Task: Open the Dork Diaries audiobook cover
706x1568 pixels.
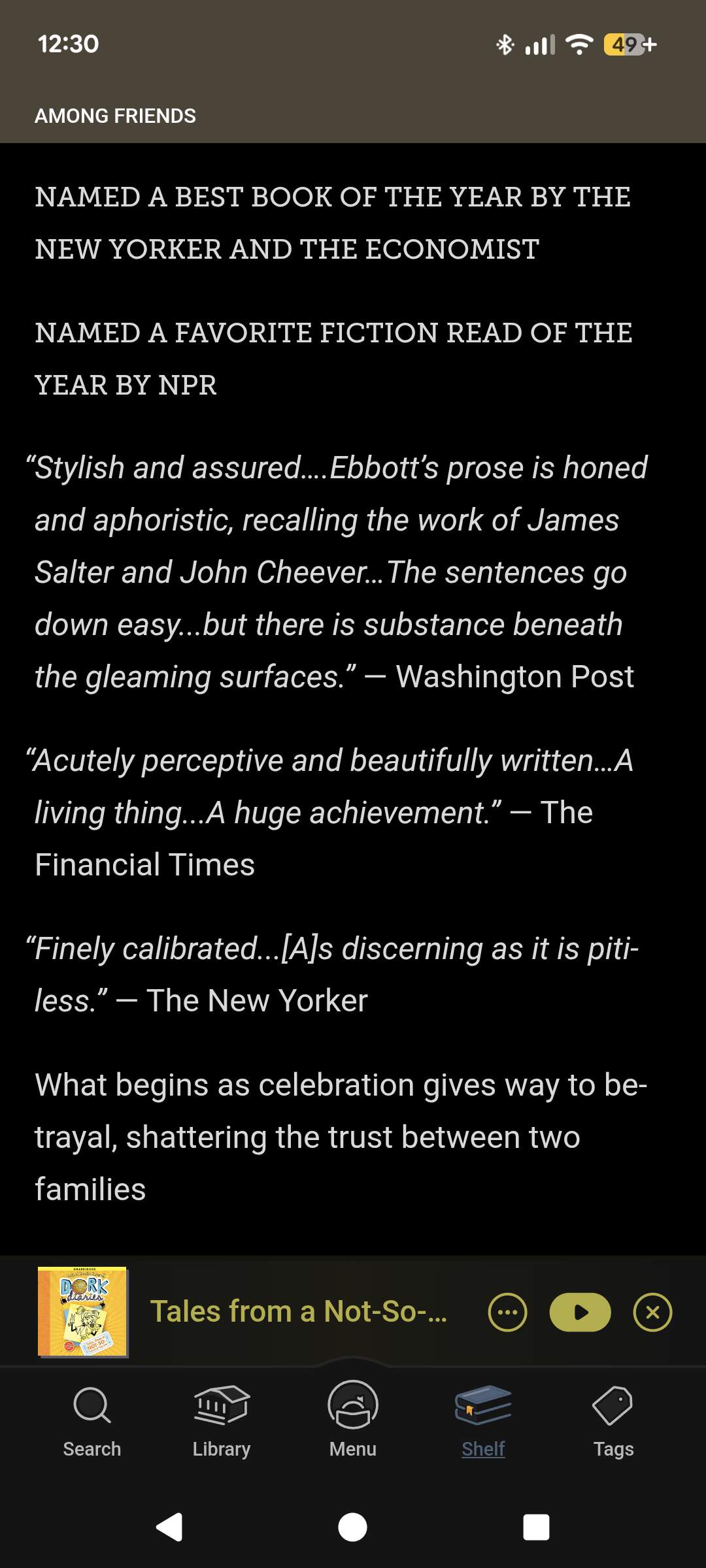Action: 82,1311
